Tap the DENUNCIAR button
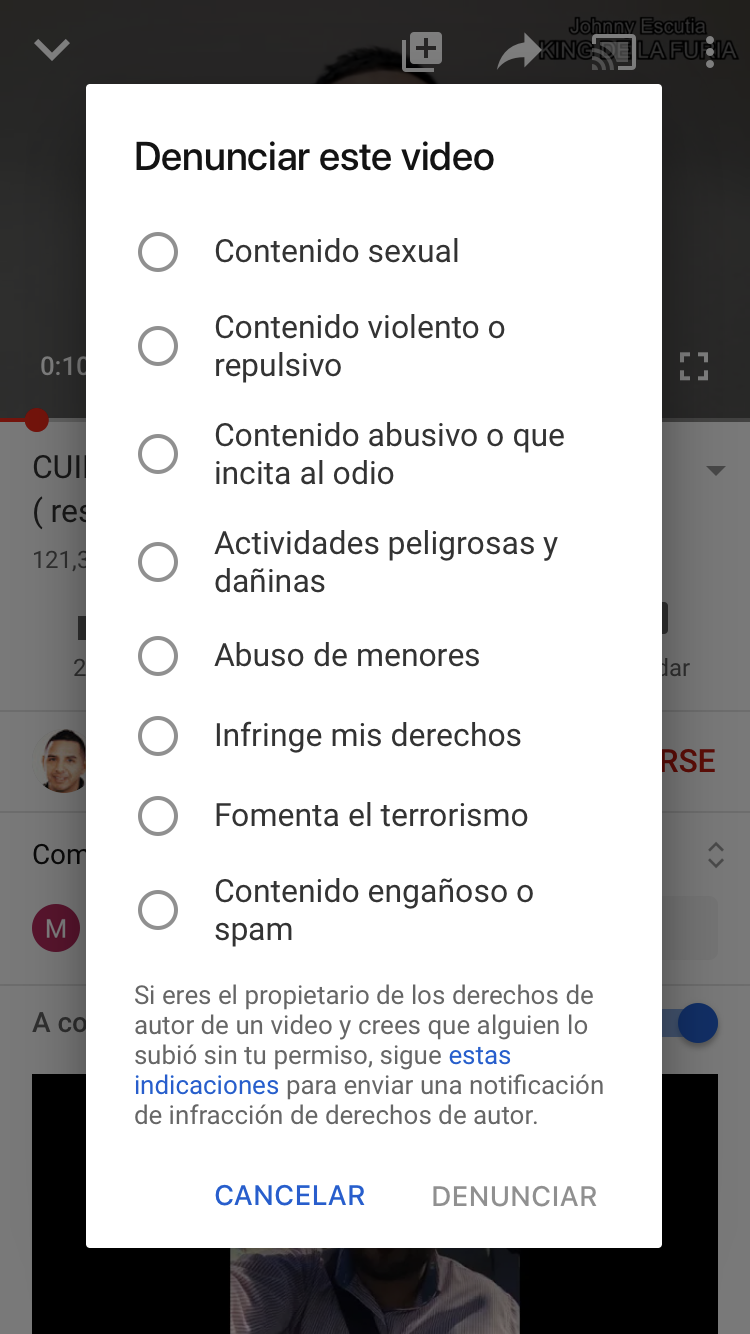750x1334 pixels. tap(514, 1196)
